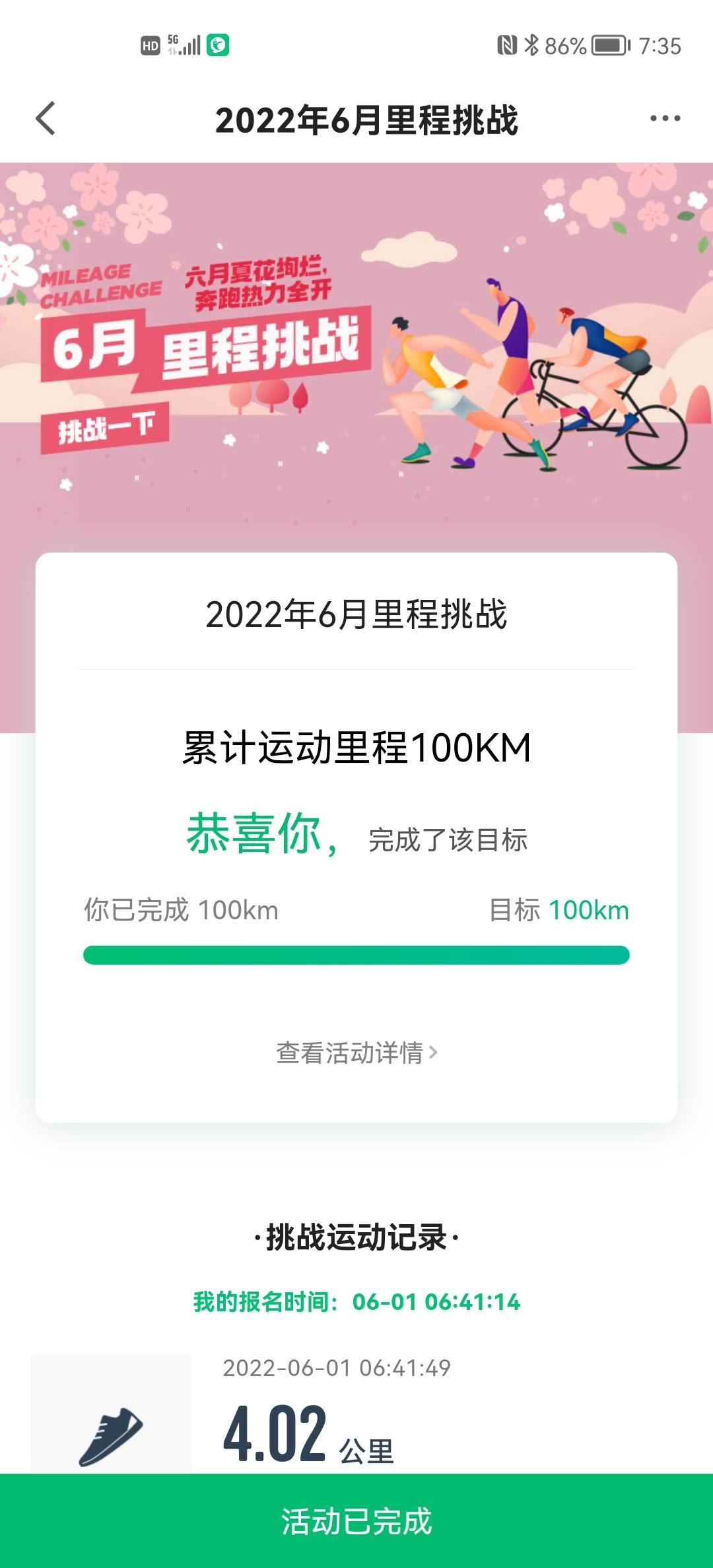Tap the HD icon in the status bar
This screenshot has height=1568, width=713.
tap(151, 45)
